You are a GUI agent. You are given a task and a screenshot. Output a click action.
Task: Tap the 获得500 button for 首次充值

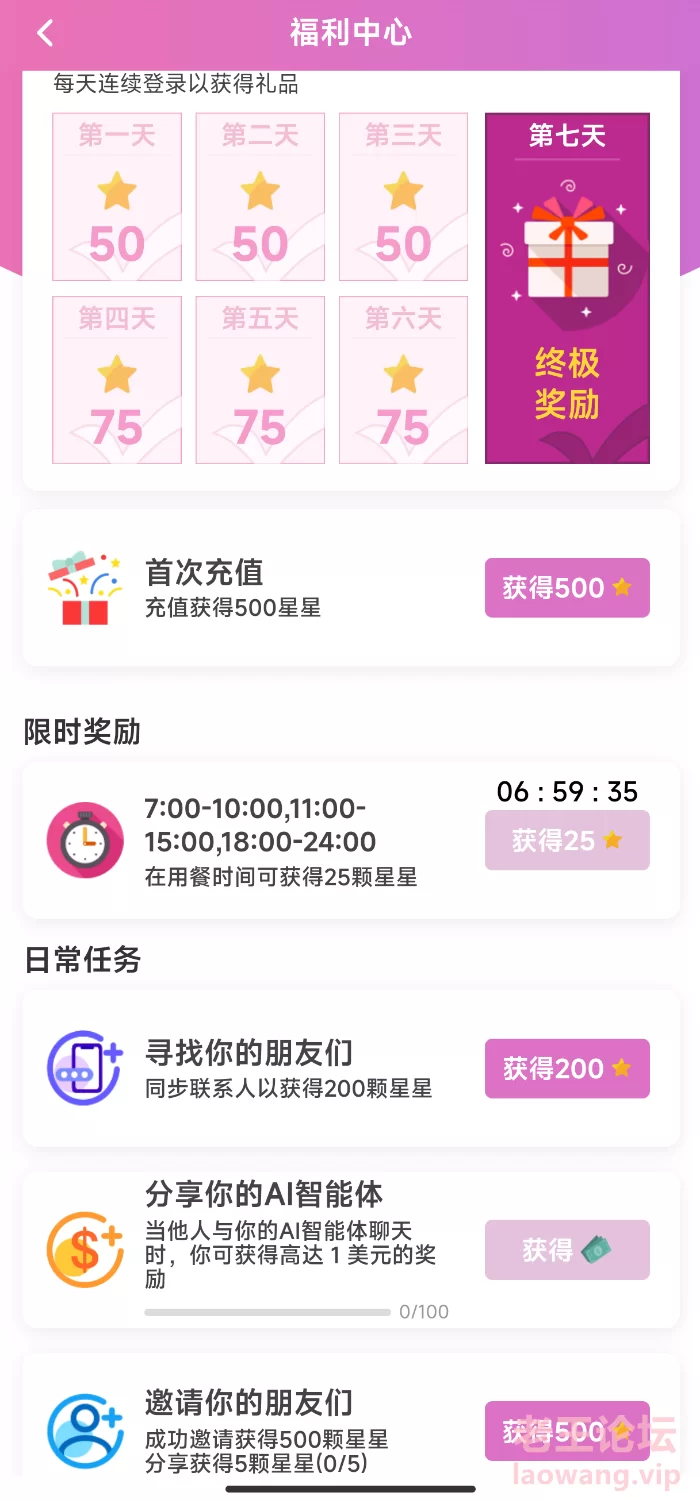click(567, 588)
